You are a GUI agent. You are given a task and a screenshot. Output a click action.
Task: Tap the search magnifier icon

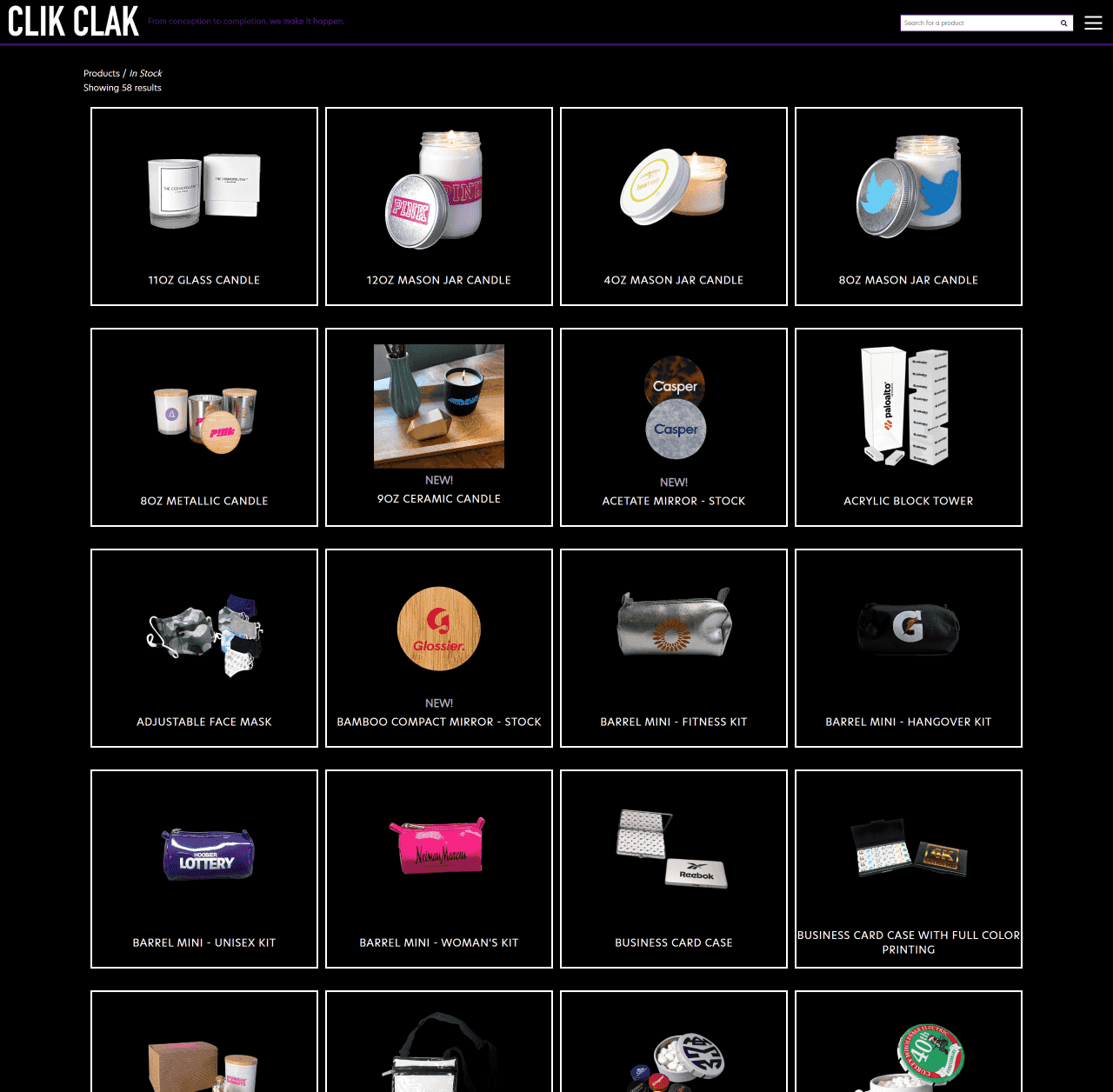pos(1063,23)
